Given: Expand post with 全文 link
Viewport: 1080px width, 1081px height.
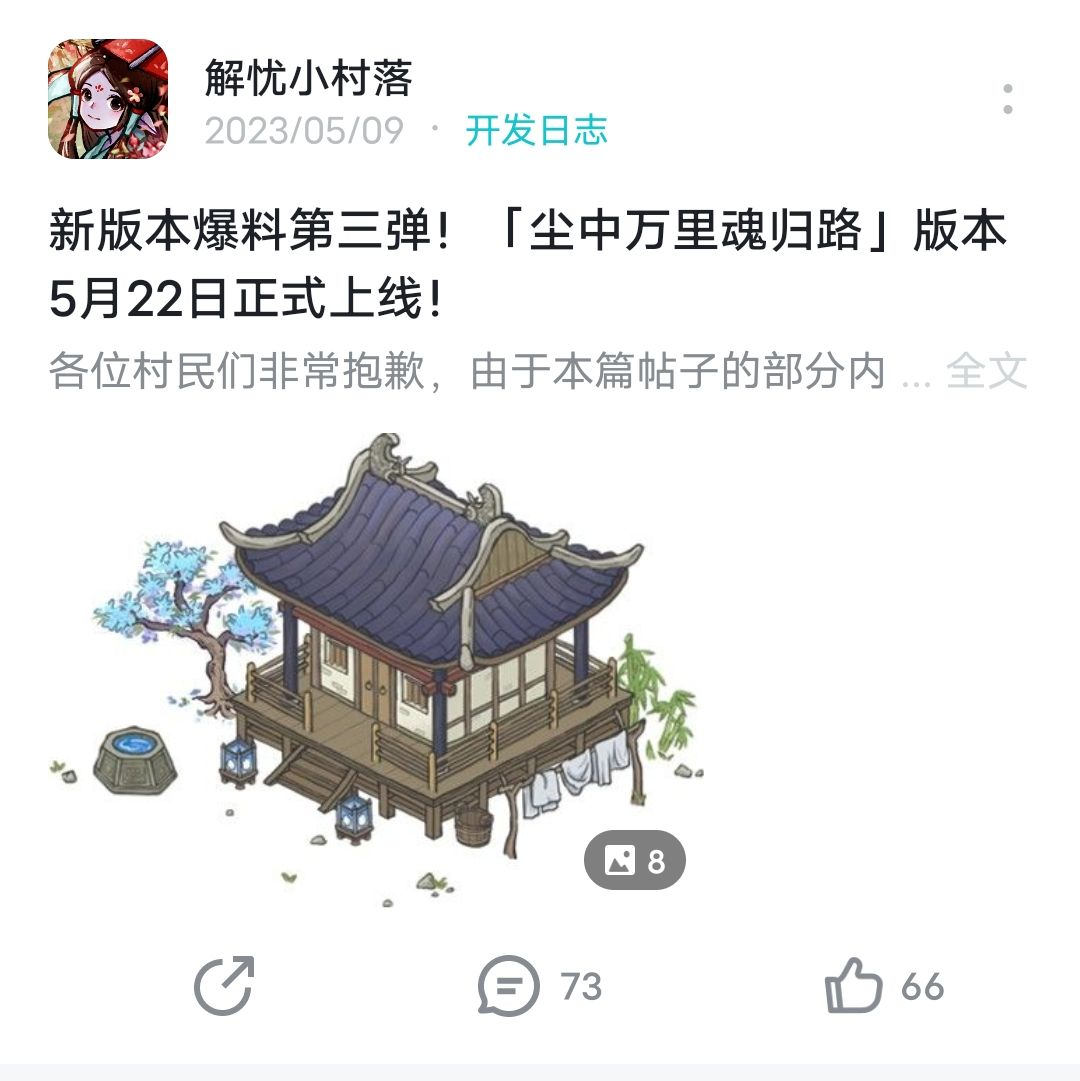Looking at the screenshot, I should point(986,372).
